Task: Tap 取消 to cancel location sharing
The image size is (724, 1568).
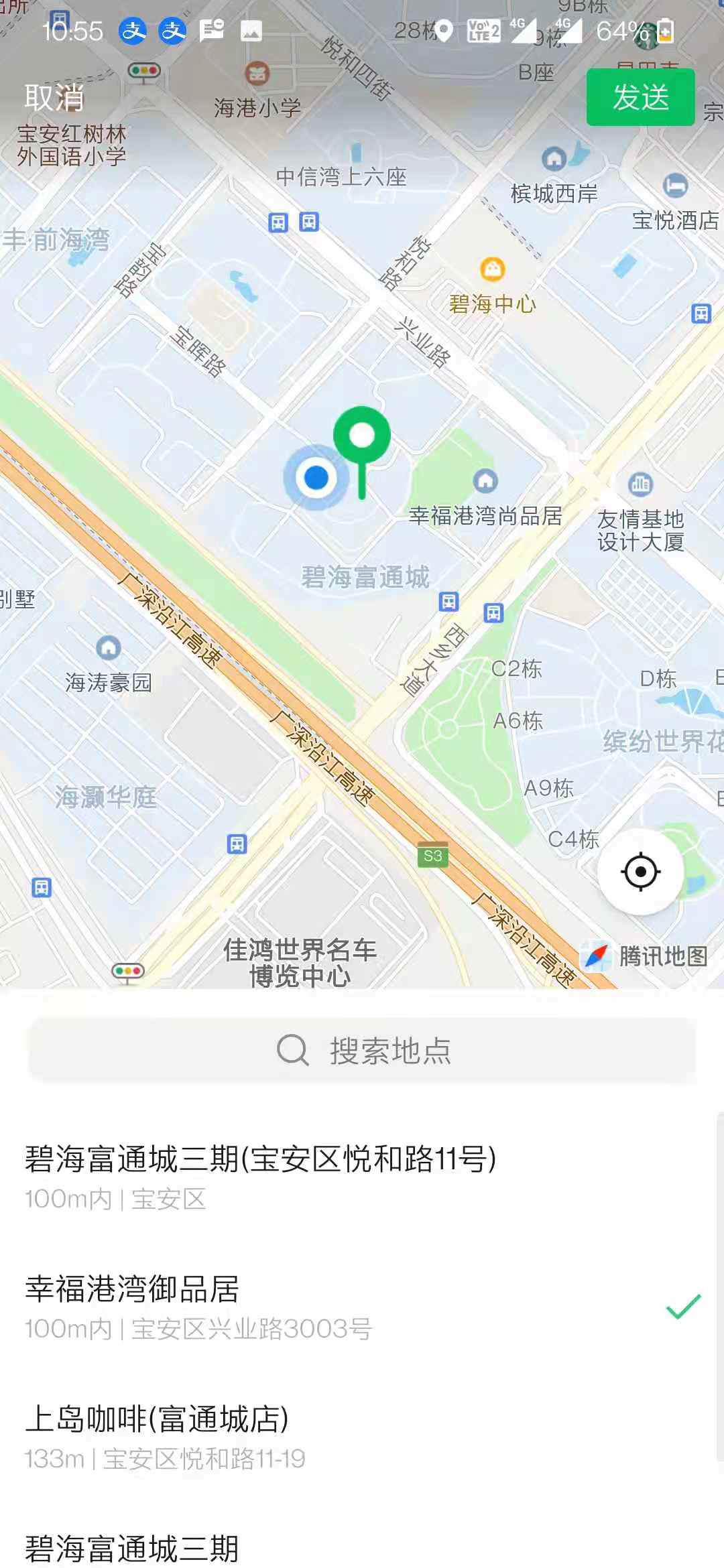Action: pos(54,98)
